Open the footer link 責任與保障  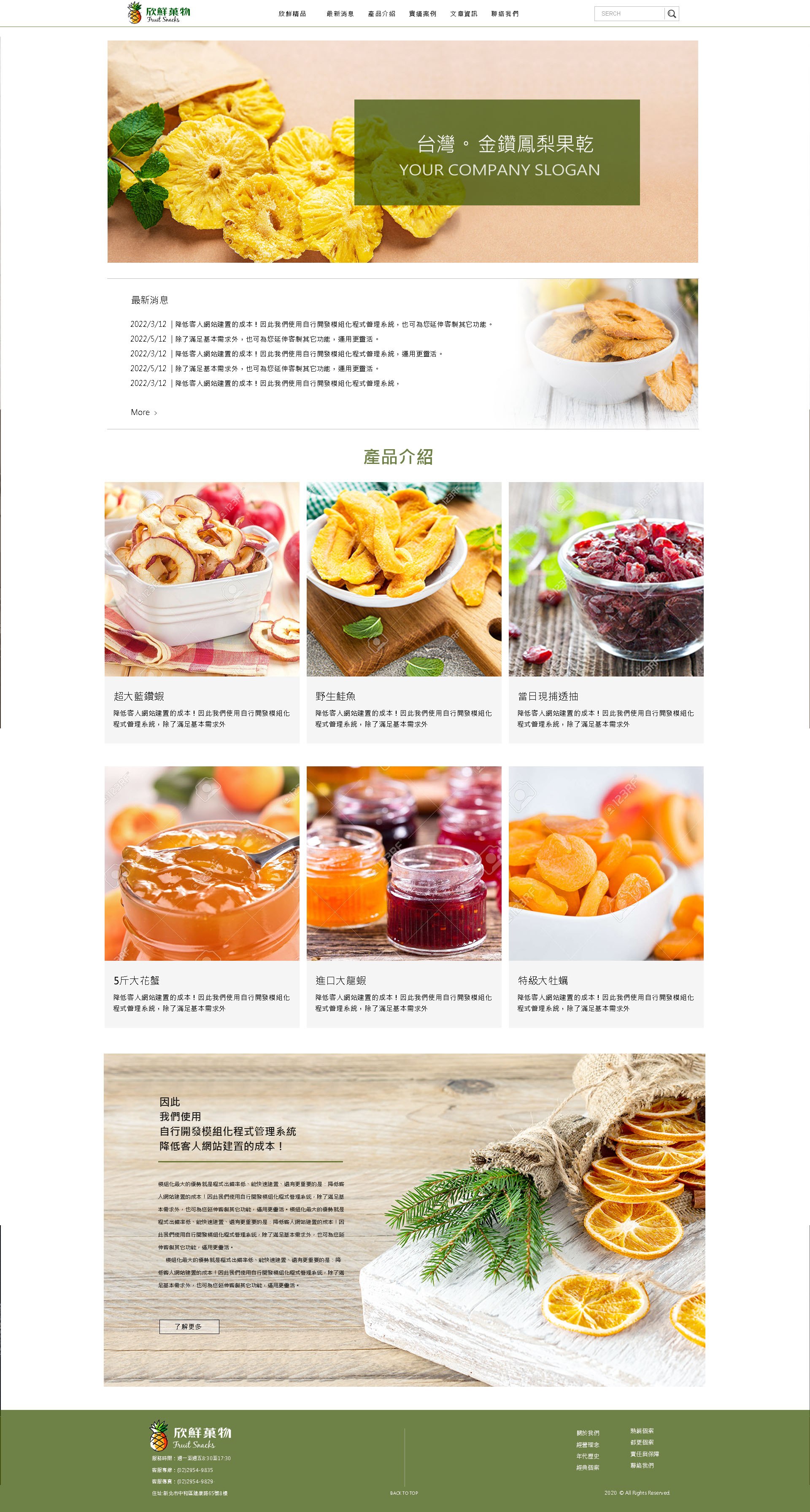[645, 1453]
